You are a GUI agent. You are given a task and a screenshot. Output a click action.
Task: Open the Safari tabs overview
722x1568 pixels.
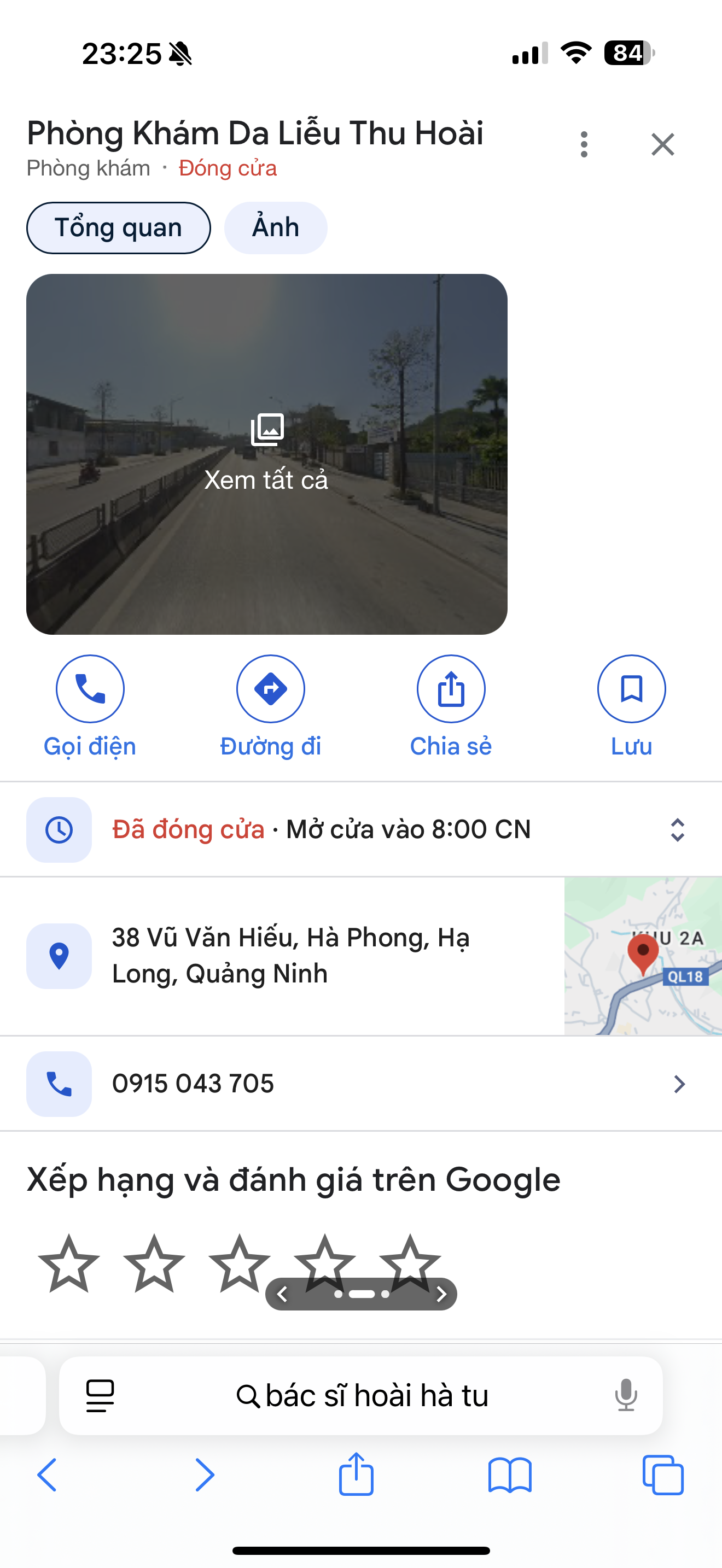click(x=663, y=1475)
